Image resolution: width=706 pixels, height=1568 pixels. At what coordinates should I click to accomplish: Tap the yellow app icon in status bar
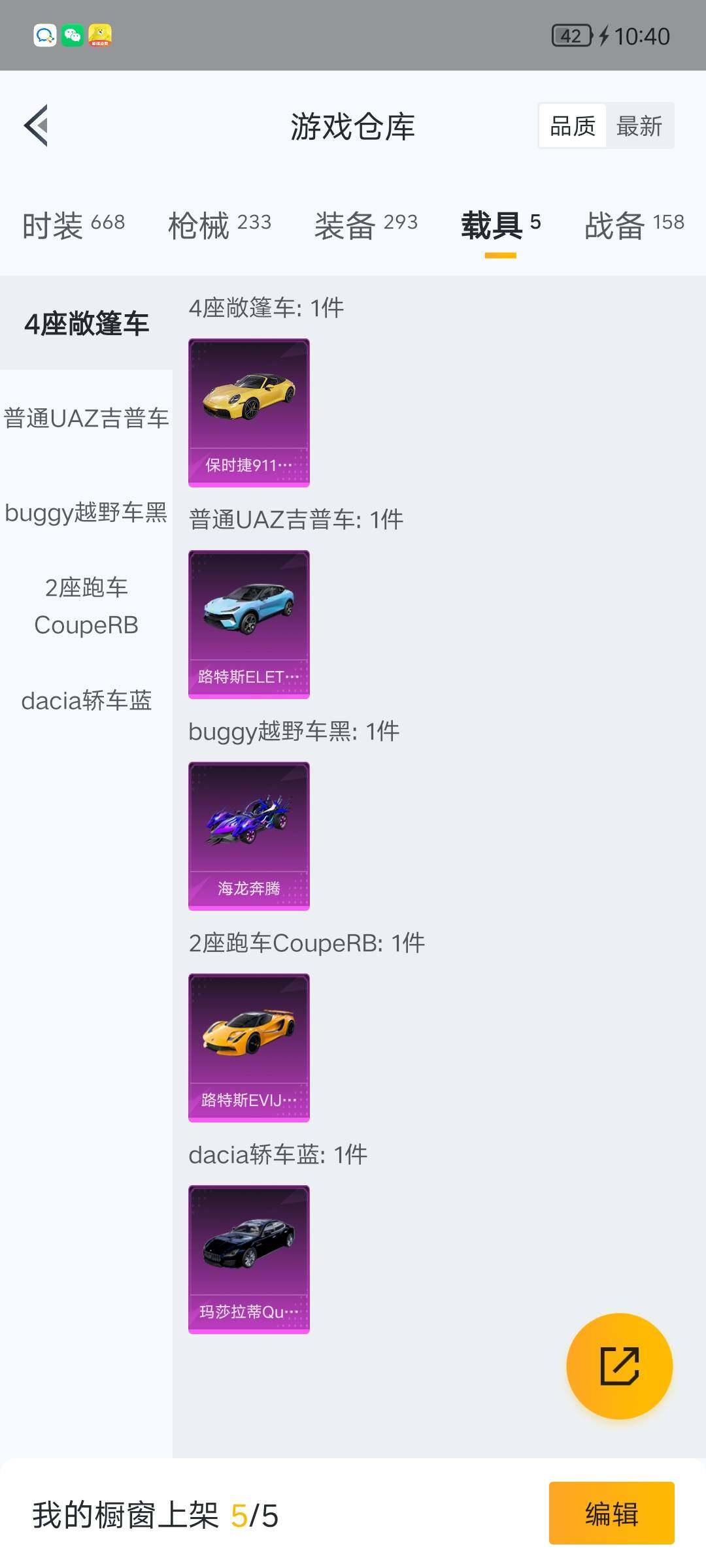click(x=101, y=36)
